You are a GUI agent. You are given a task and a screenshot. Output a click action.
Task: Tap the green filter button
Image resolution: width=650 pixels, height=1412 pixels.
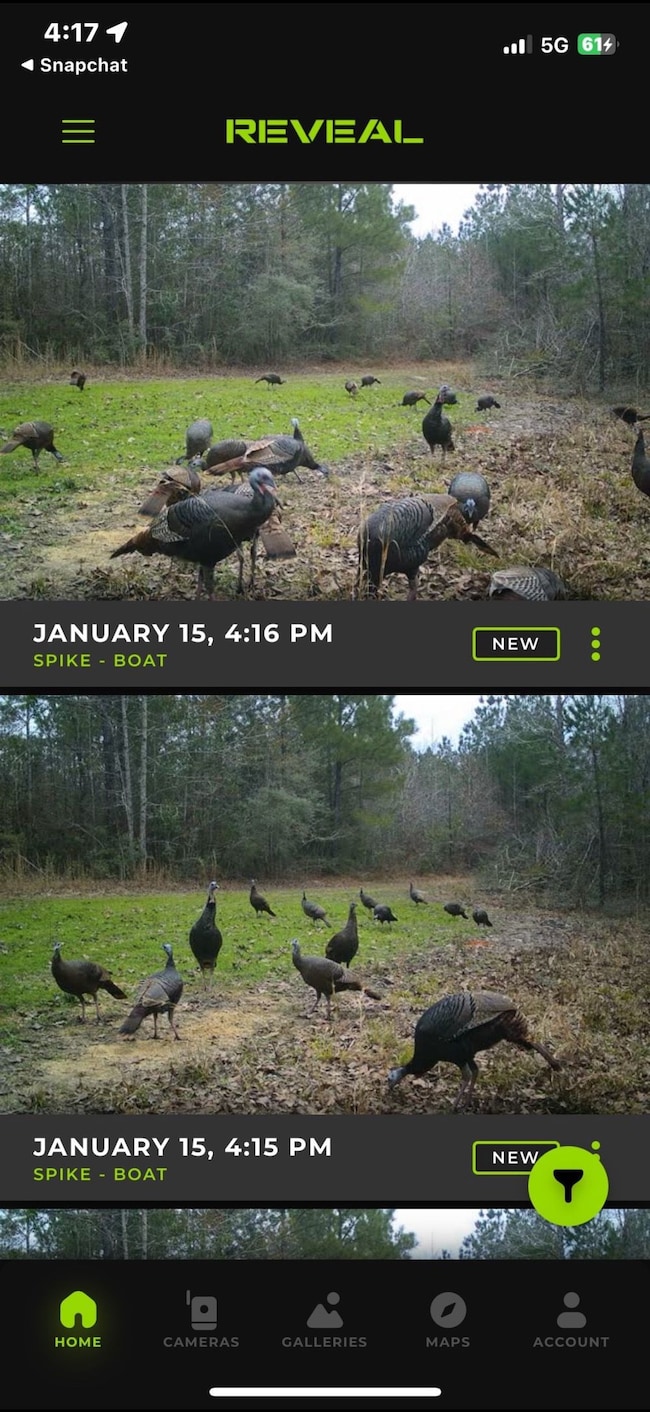point(568,1186)
